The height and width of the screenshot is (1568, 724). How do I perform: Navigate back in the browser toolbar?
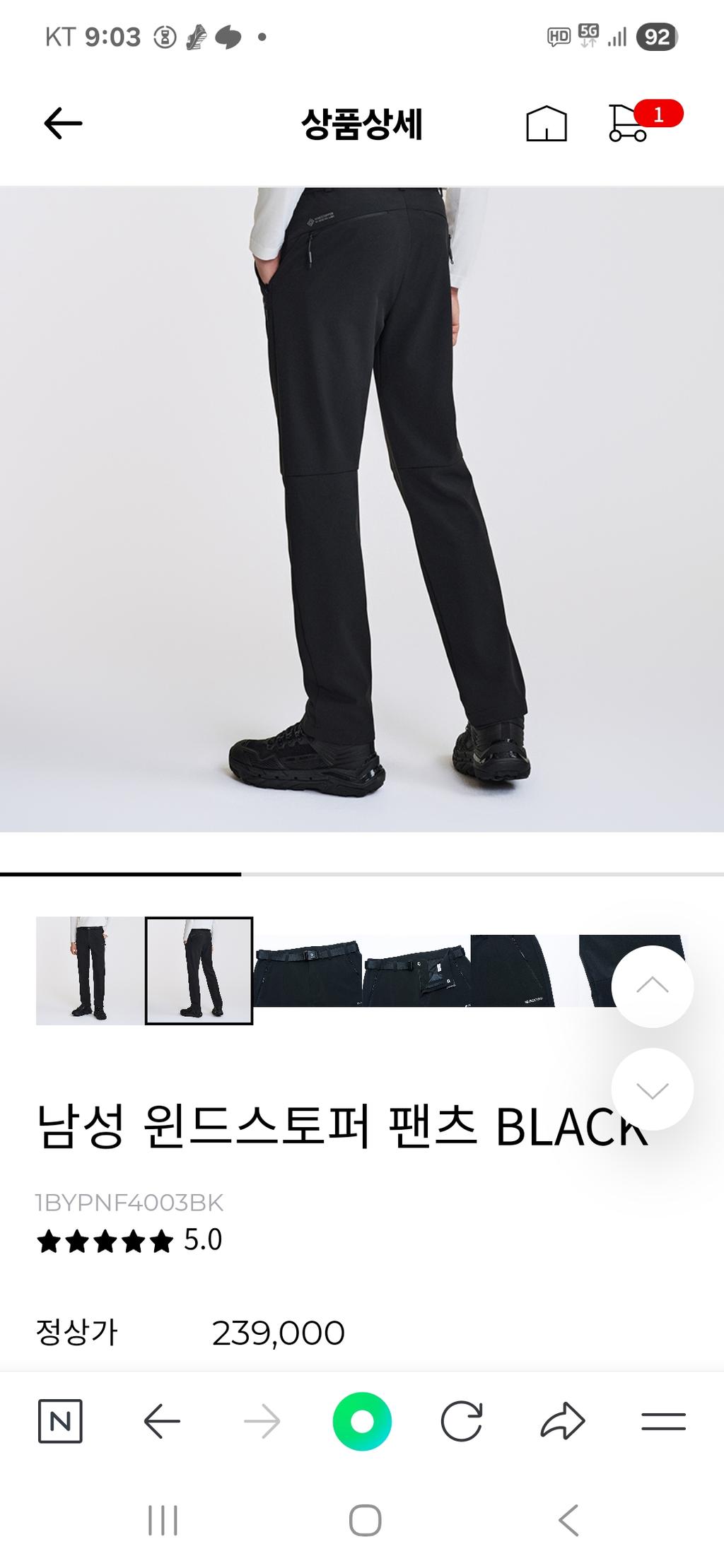[162, 1421]
